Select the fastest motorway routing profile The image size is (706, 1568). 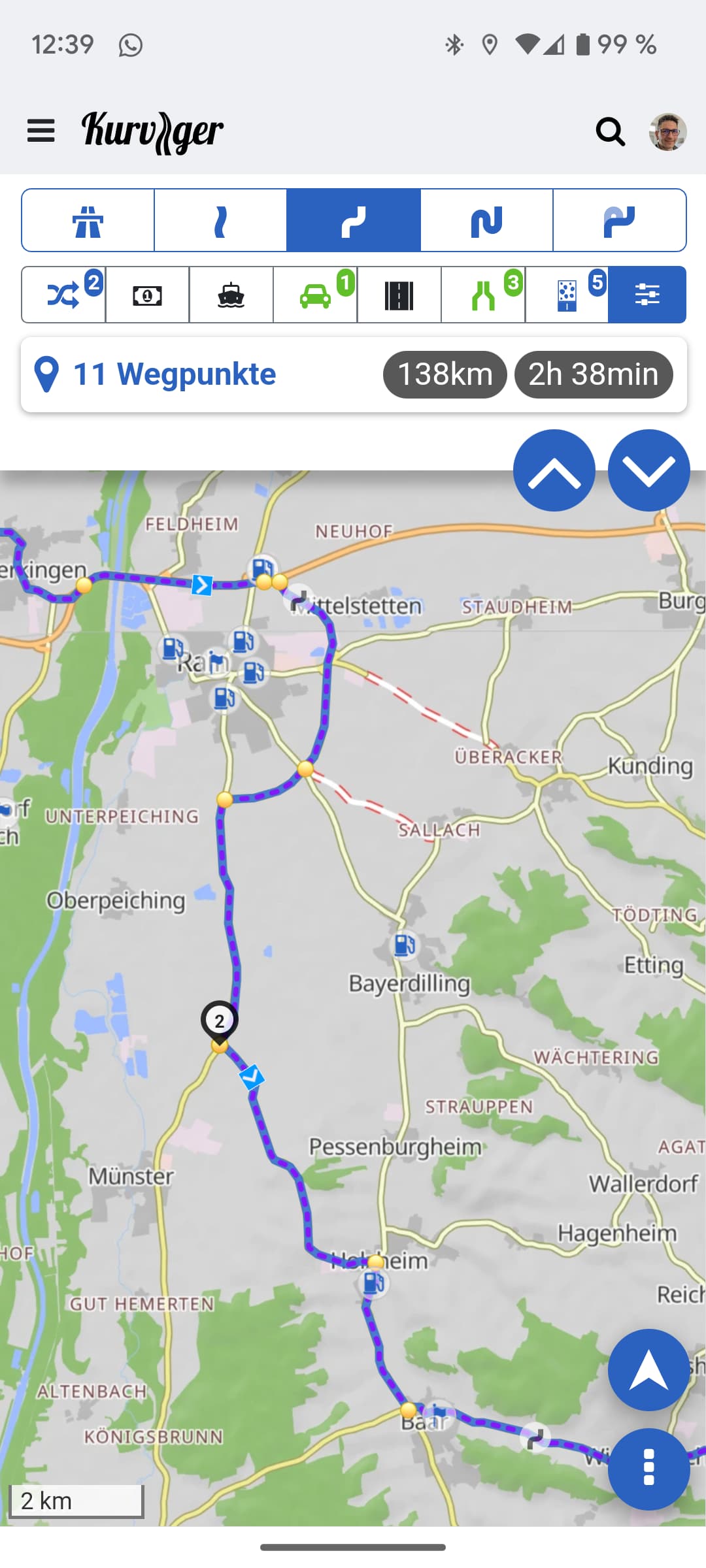[88, 220]
